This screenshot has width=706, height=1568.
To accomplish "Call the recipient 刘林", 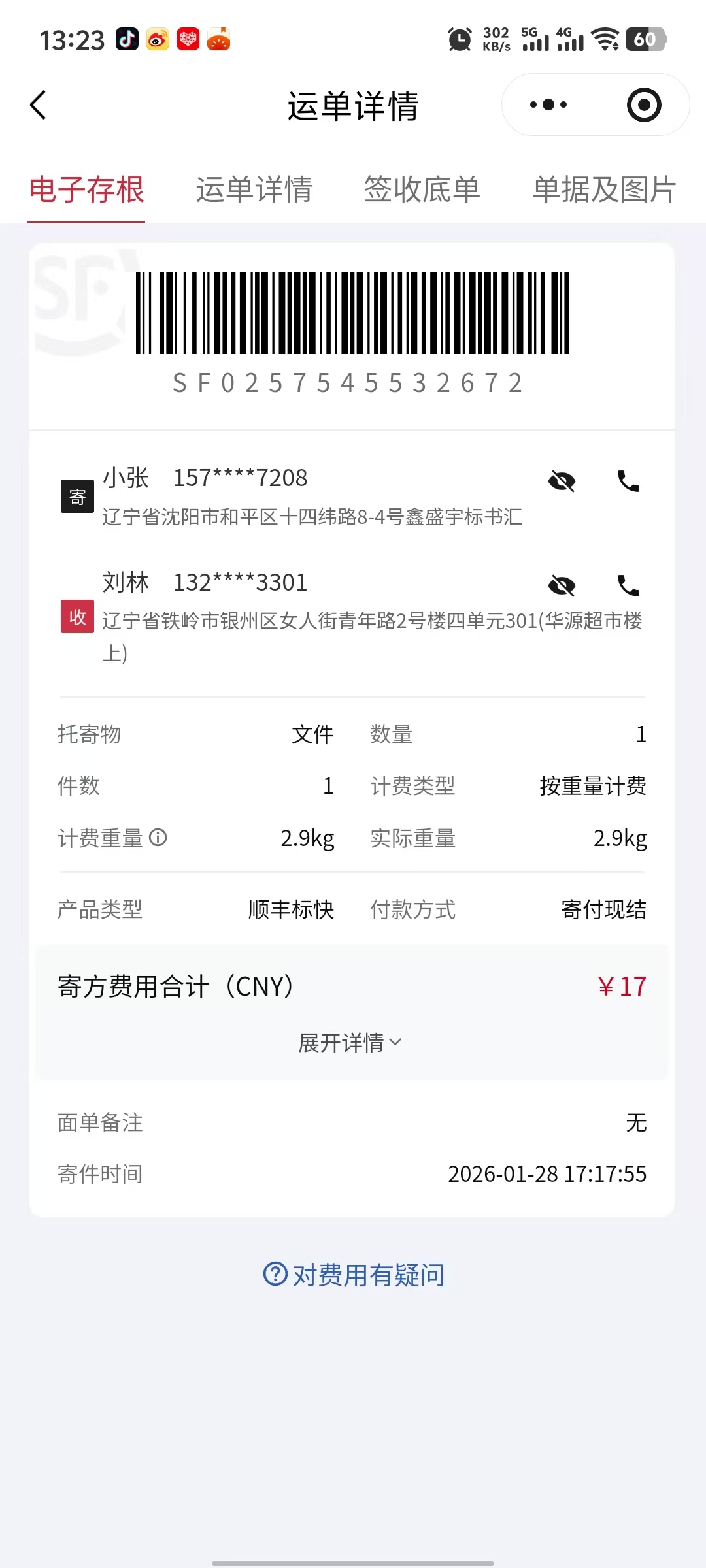I will click(628, 585).
